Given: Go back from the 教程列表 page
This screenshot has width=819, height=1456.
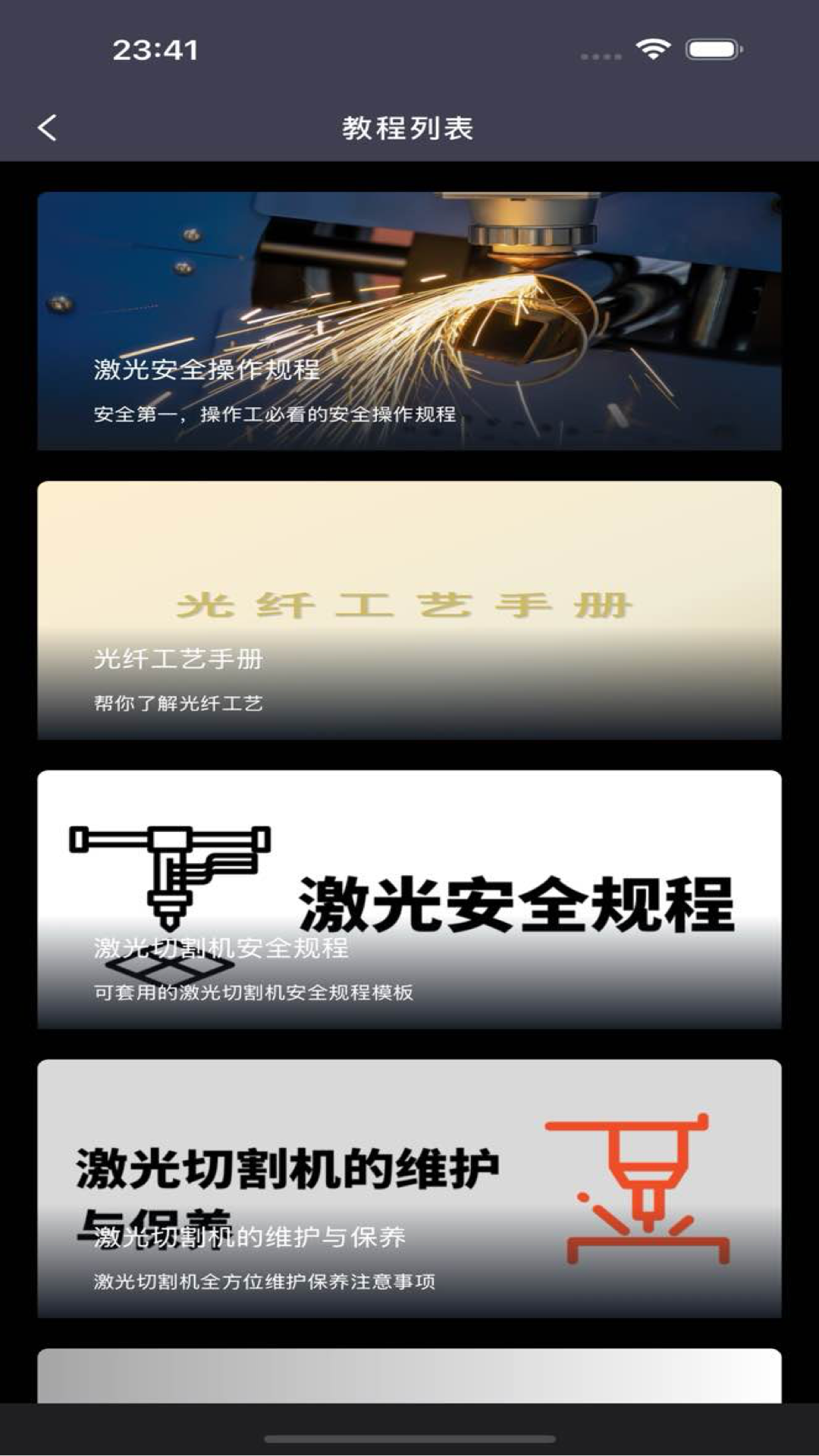Looking at the screenshot, I should (47, 127).
